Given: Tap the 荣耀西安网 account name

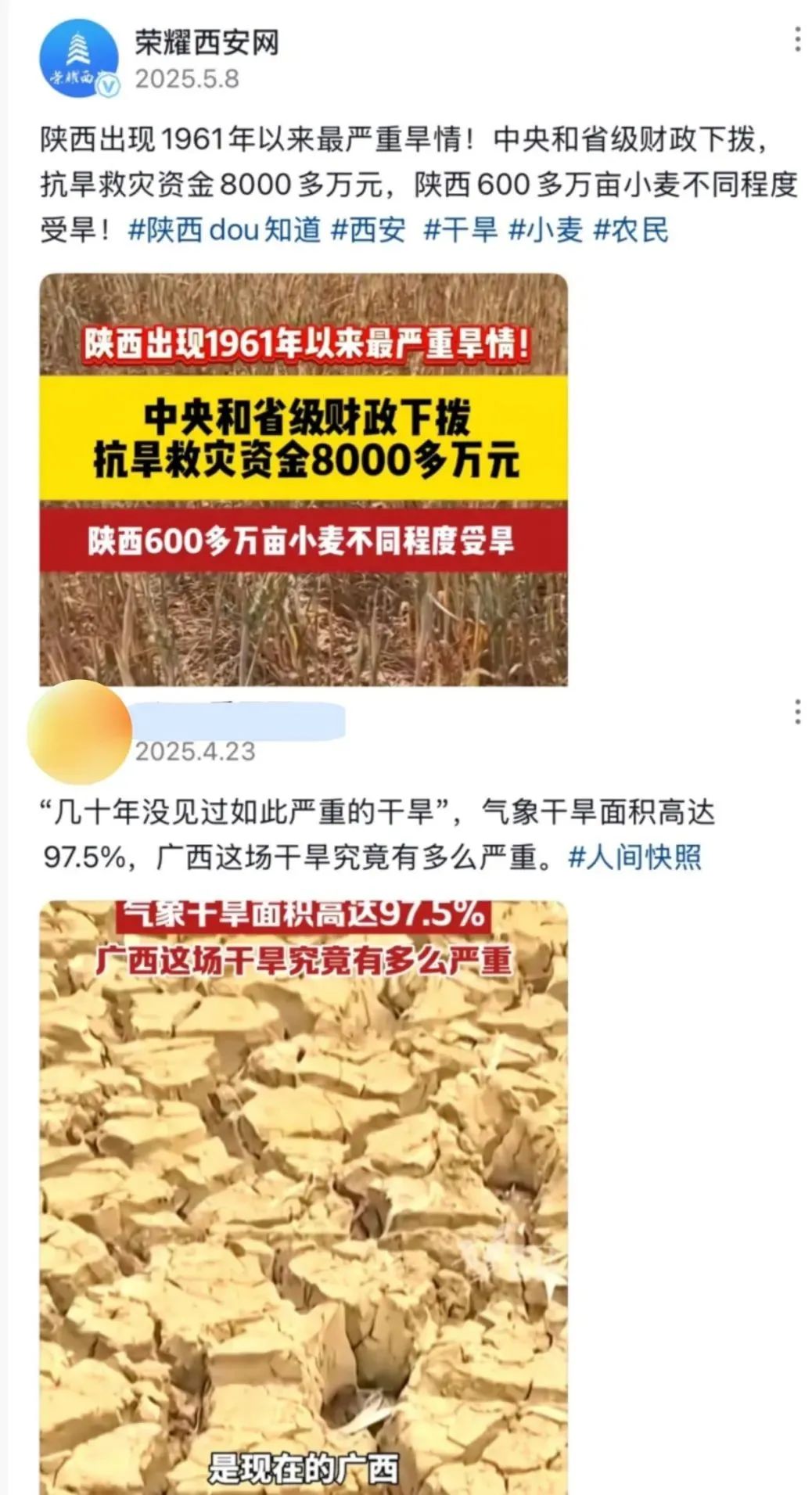Looking at the screenshot, I should coord(207,43).
